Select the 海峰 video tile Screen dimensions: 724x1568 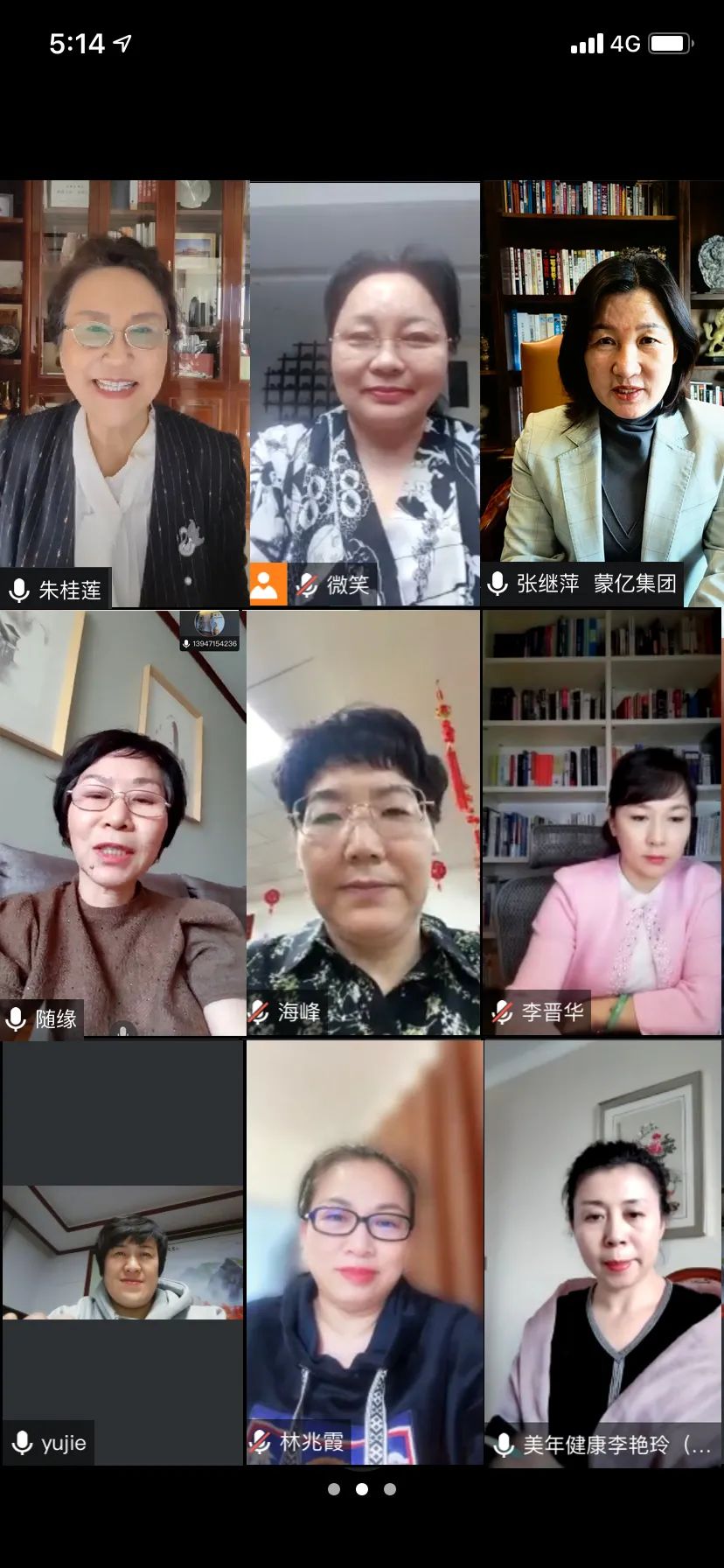(364, 822)
